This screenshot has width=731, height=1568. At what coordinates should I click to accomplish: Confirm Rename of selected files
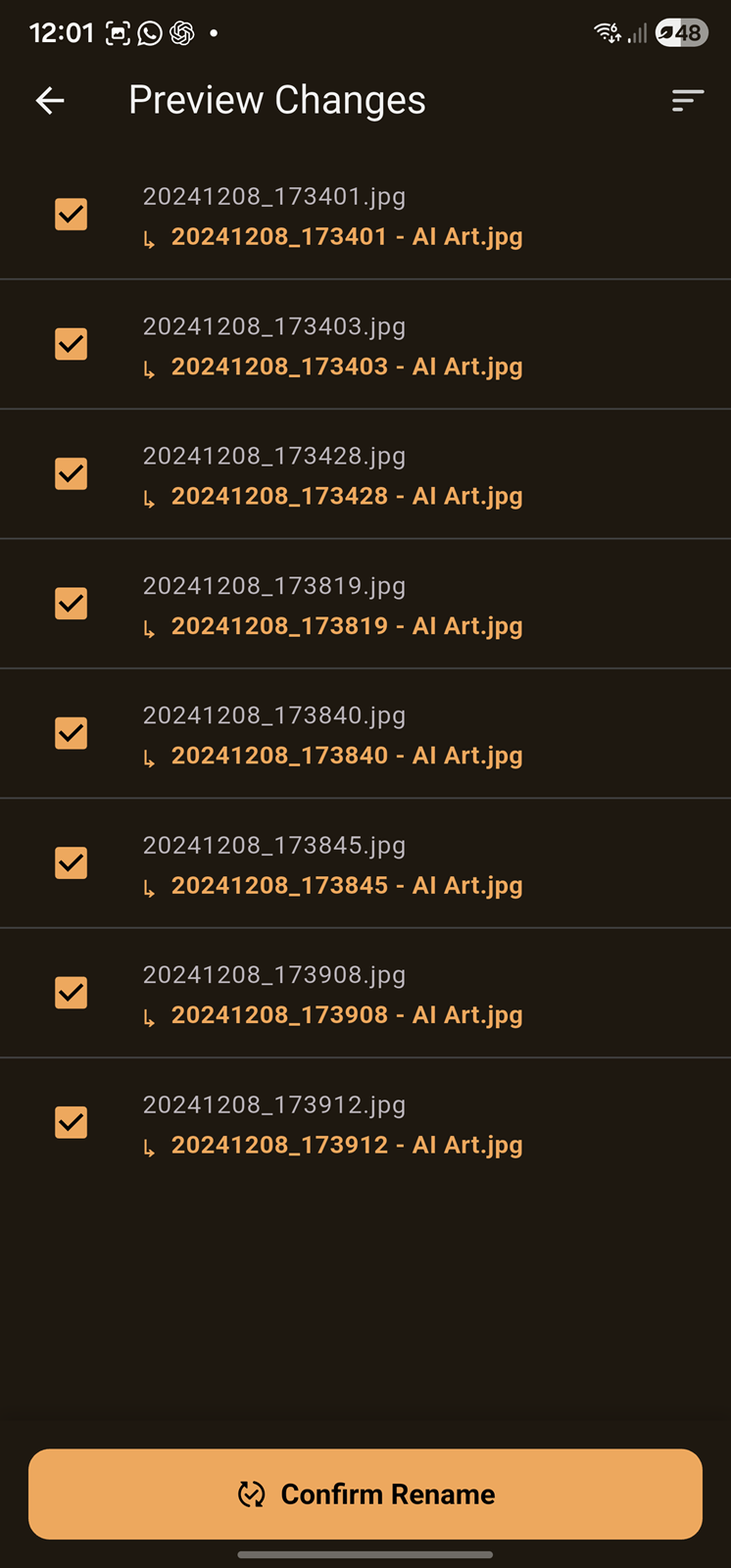[365, 1494]
